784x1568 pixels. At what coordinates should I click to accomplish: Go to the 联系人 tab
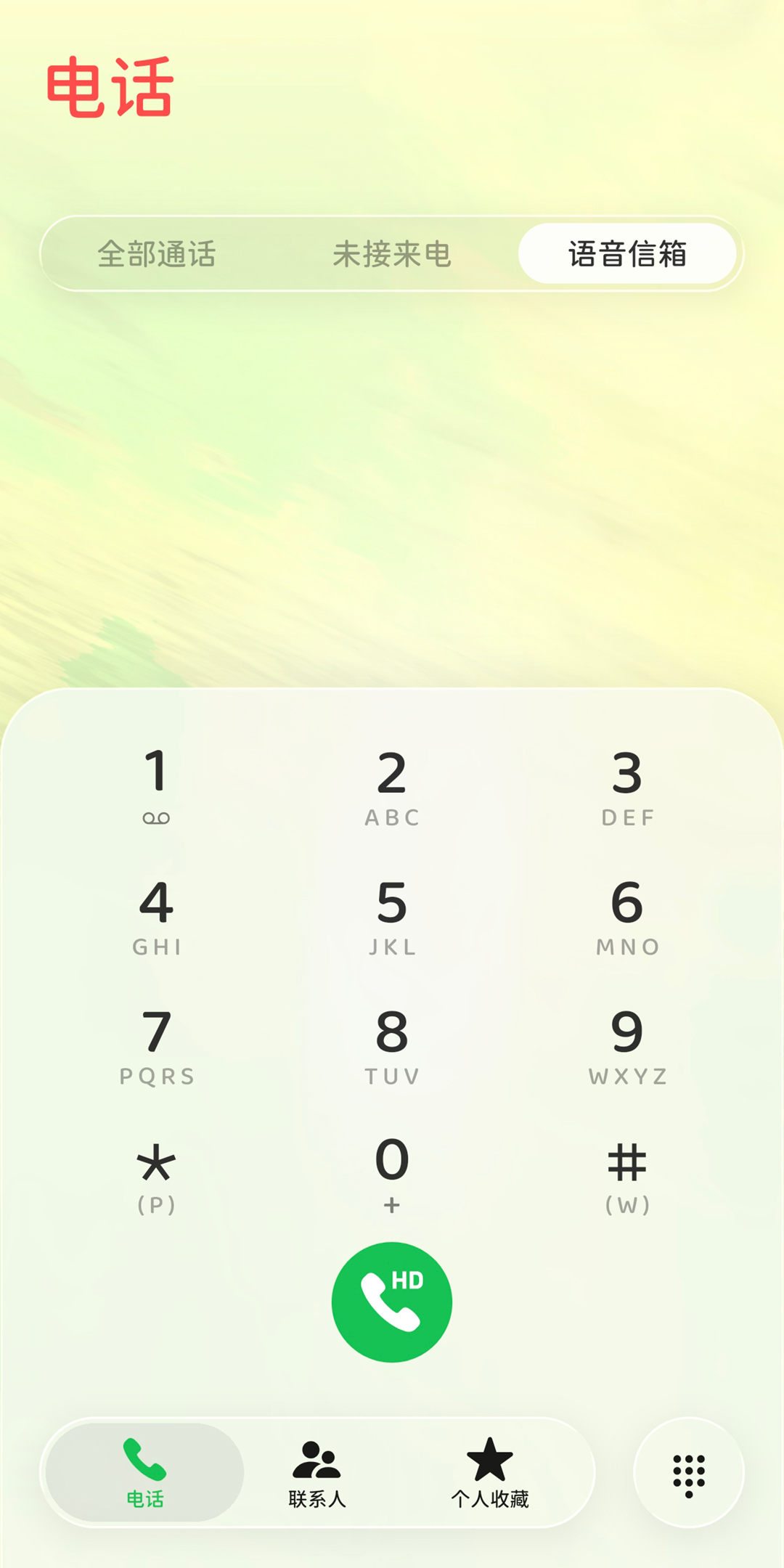(317, 1472)
